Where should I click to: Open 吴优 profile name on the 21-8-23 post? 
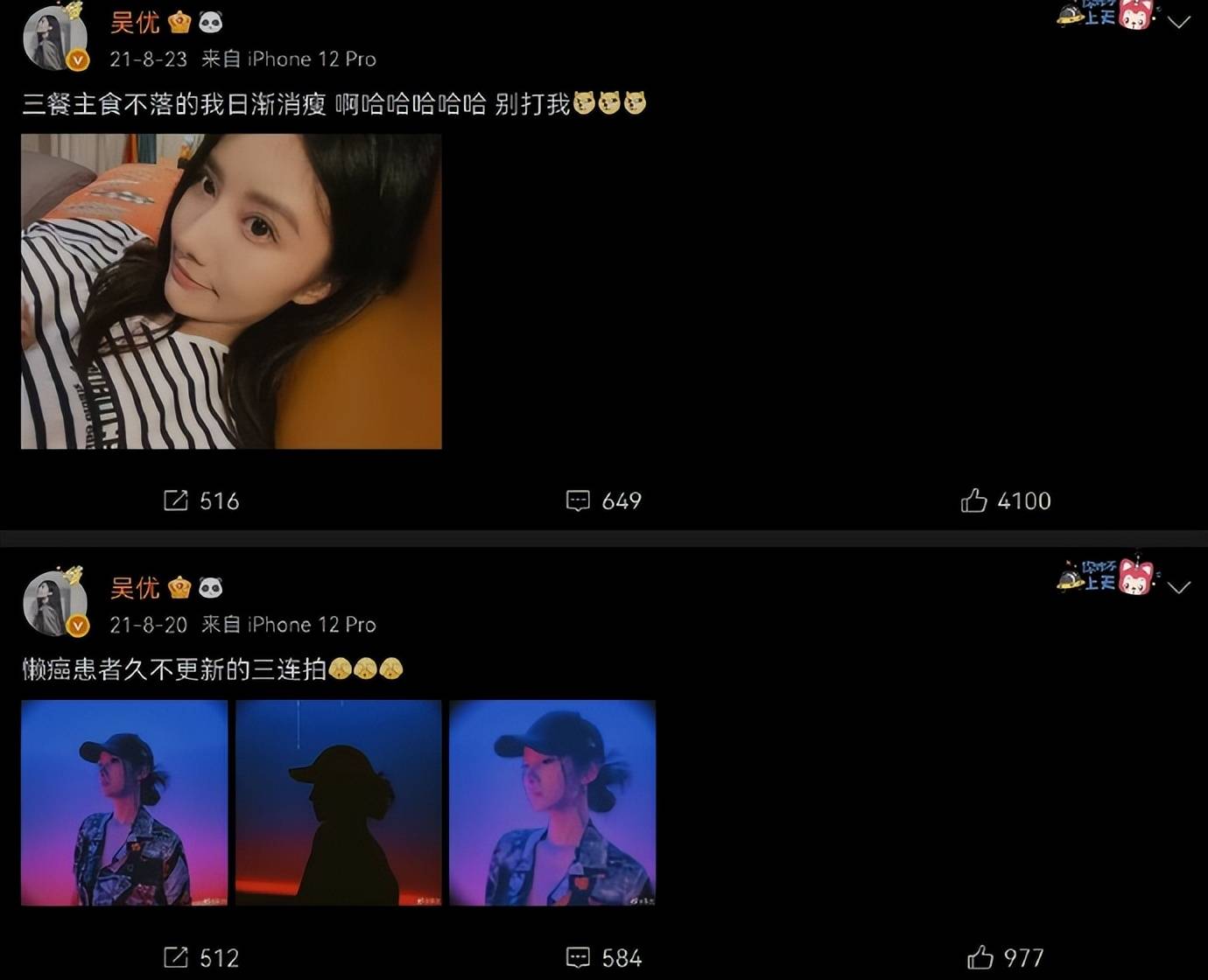[135, 22]
